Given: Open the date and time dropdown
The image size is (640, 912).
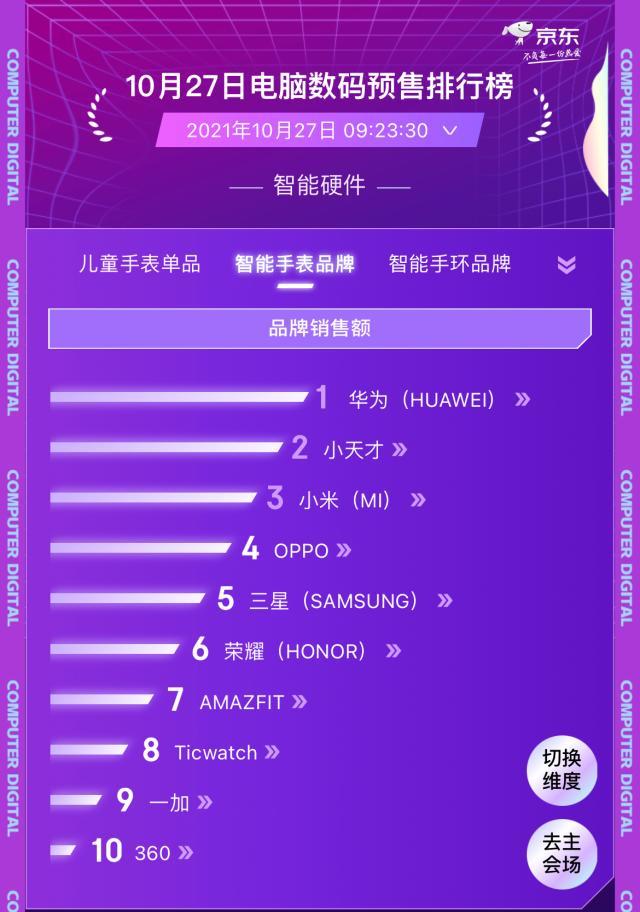Looking at the screenshot, I should (320, 130).
